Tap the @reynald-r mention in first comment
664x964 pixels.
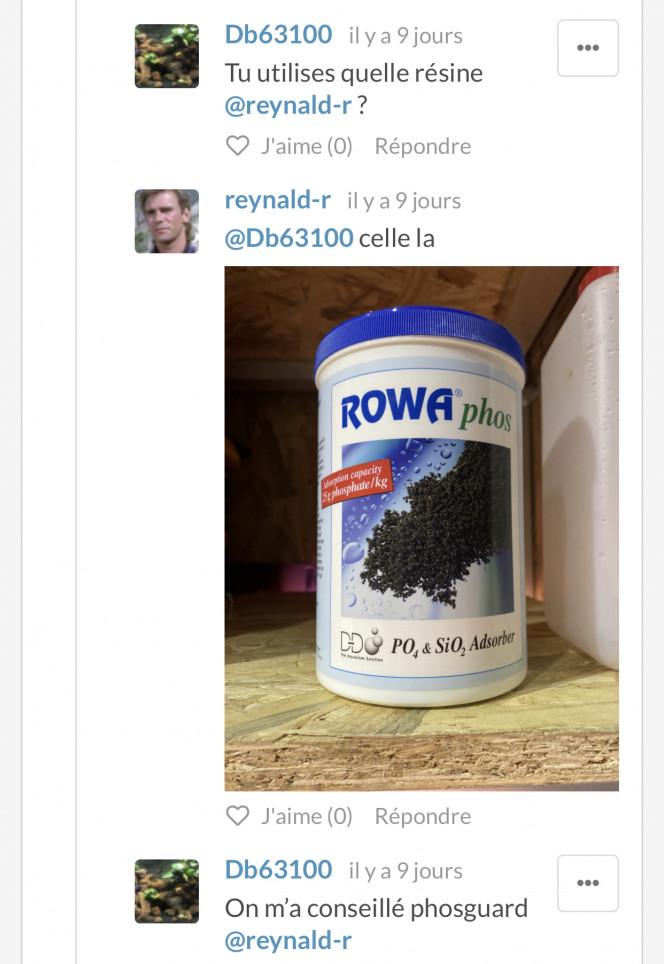(x=288, y=106)
